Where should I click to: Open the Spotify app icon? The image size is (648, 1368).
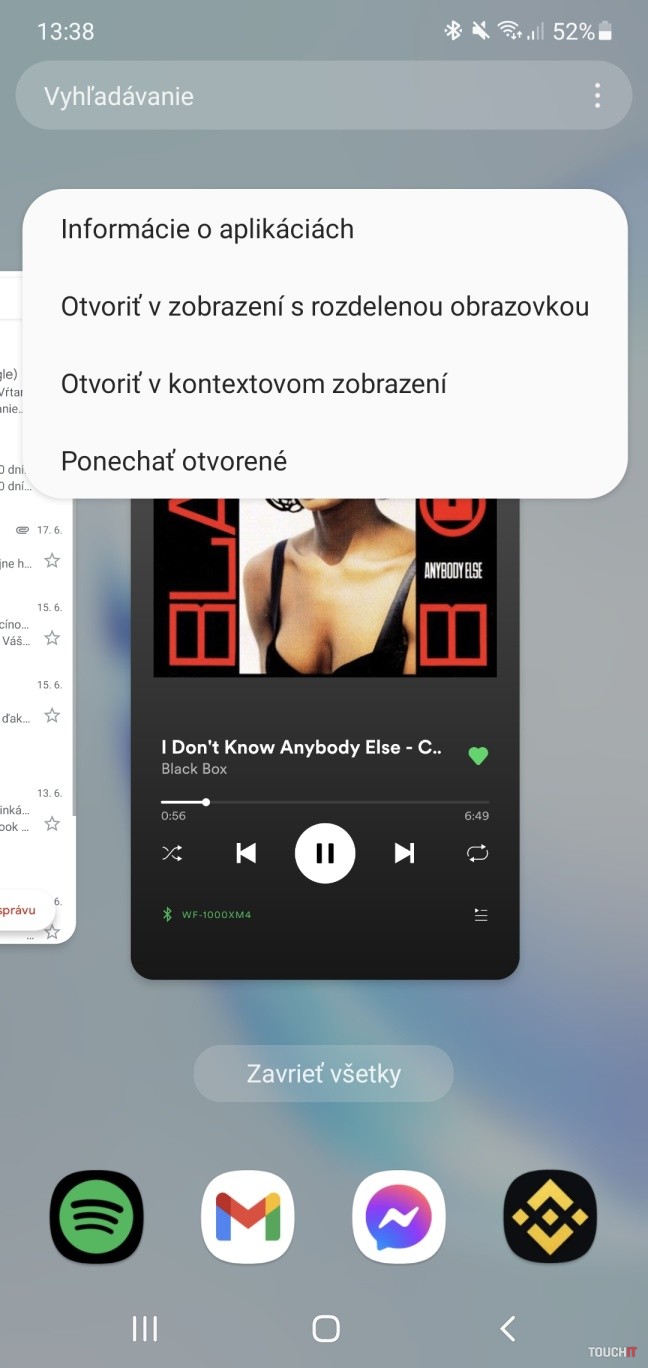coord(97,1216)
